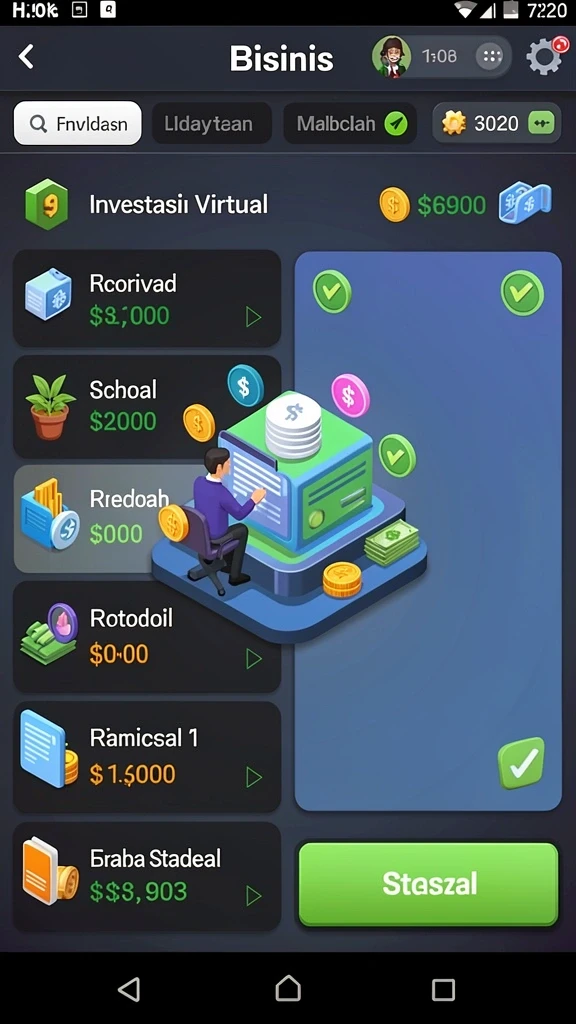Select the Malbclah chip
This screenshot has width=576, height=1024.
pyautogui.click(x=350, y=123)
